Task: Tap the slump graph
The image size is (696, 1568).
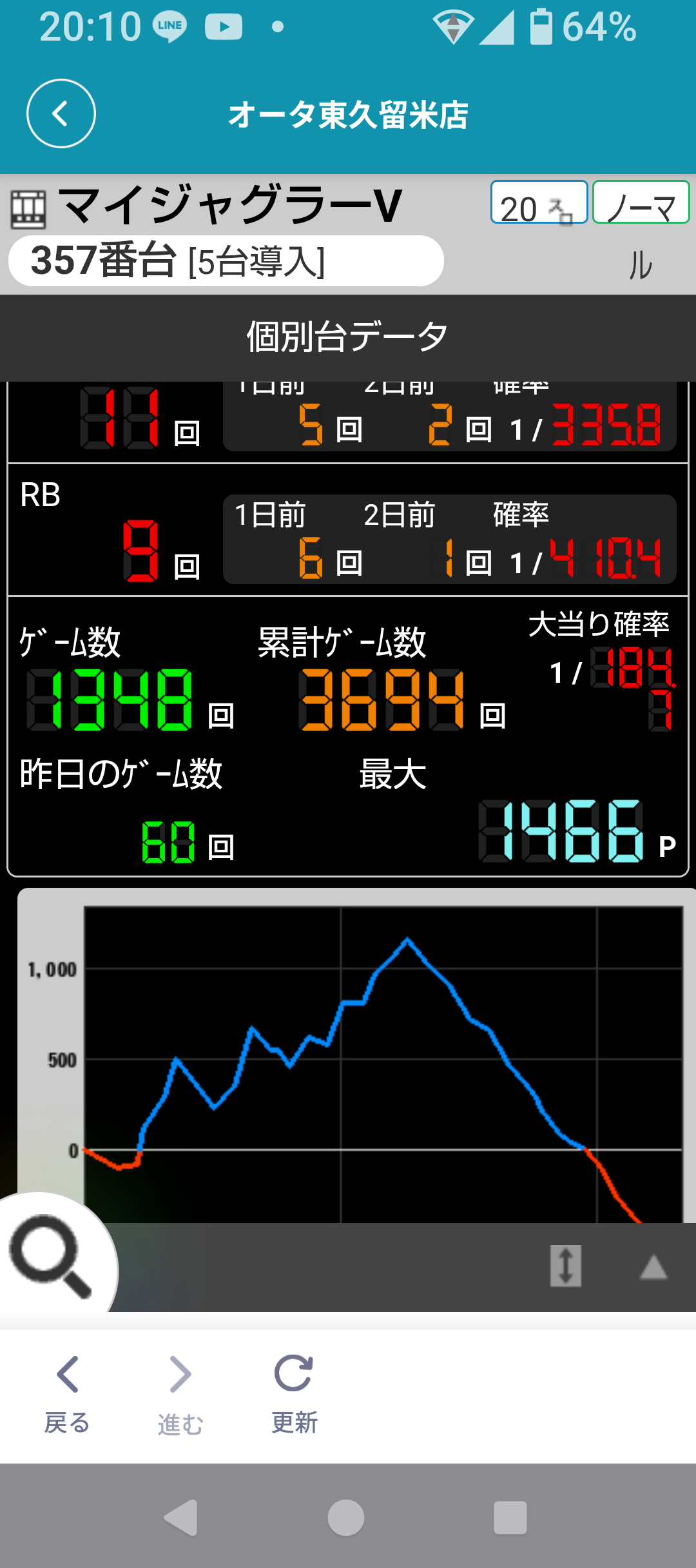Action: click(x=383, y=1064)
